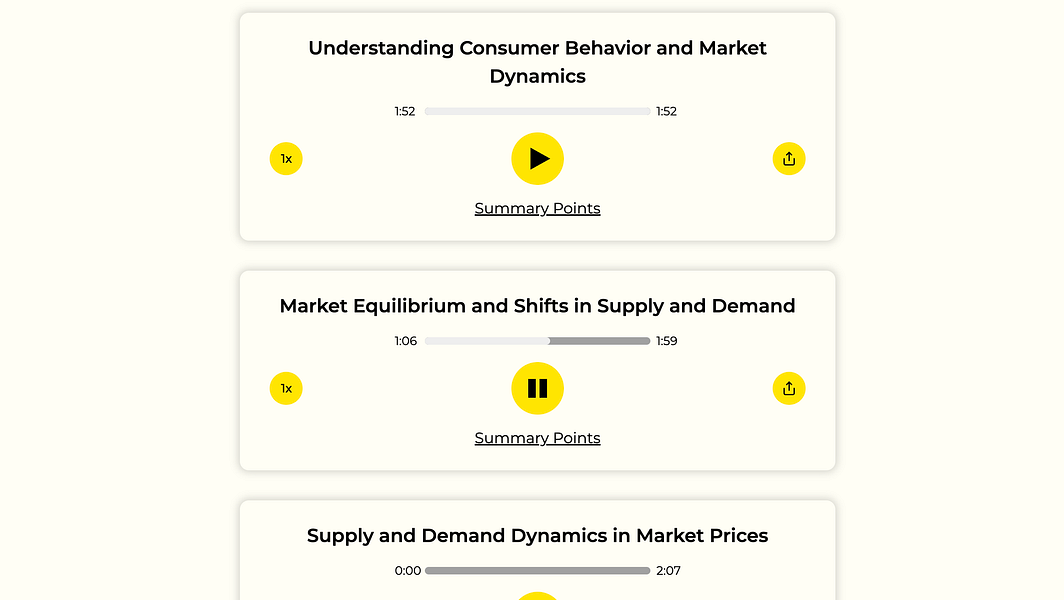Pause Market Equilibrium audio
1064x600 pixels.
[537, 389]
